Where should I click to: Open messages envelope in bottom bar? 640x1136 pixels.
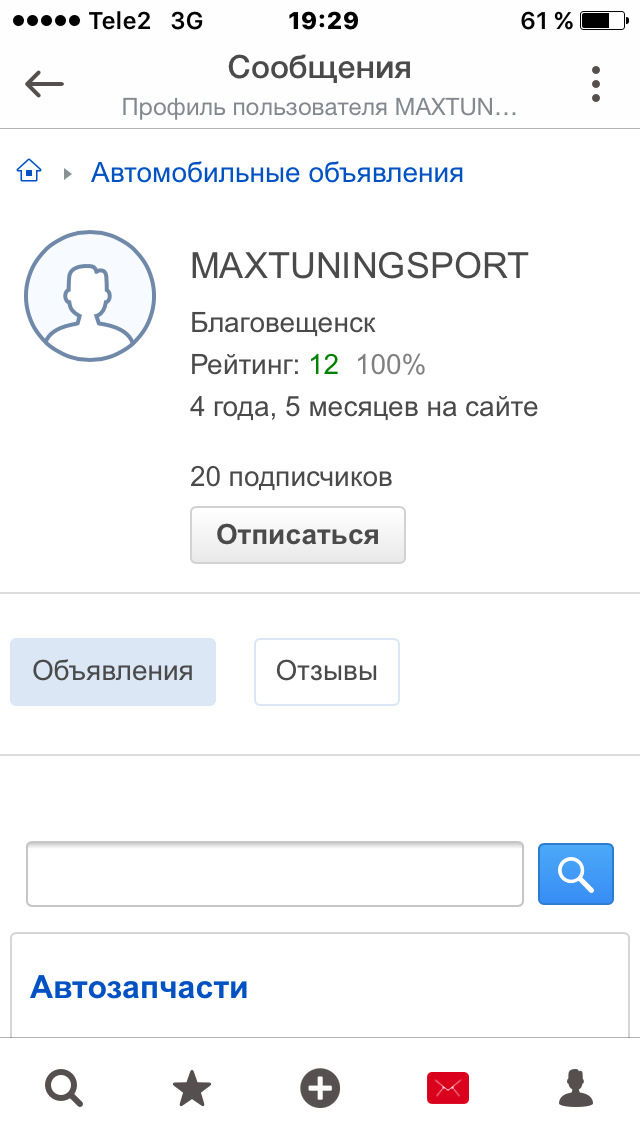[448, 1087]
